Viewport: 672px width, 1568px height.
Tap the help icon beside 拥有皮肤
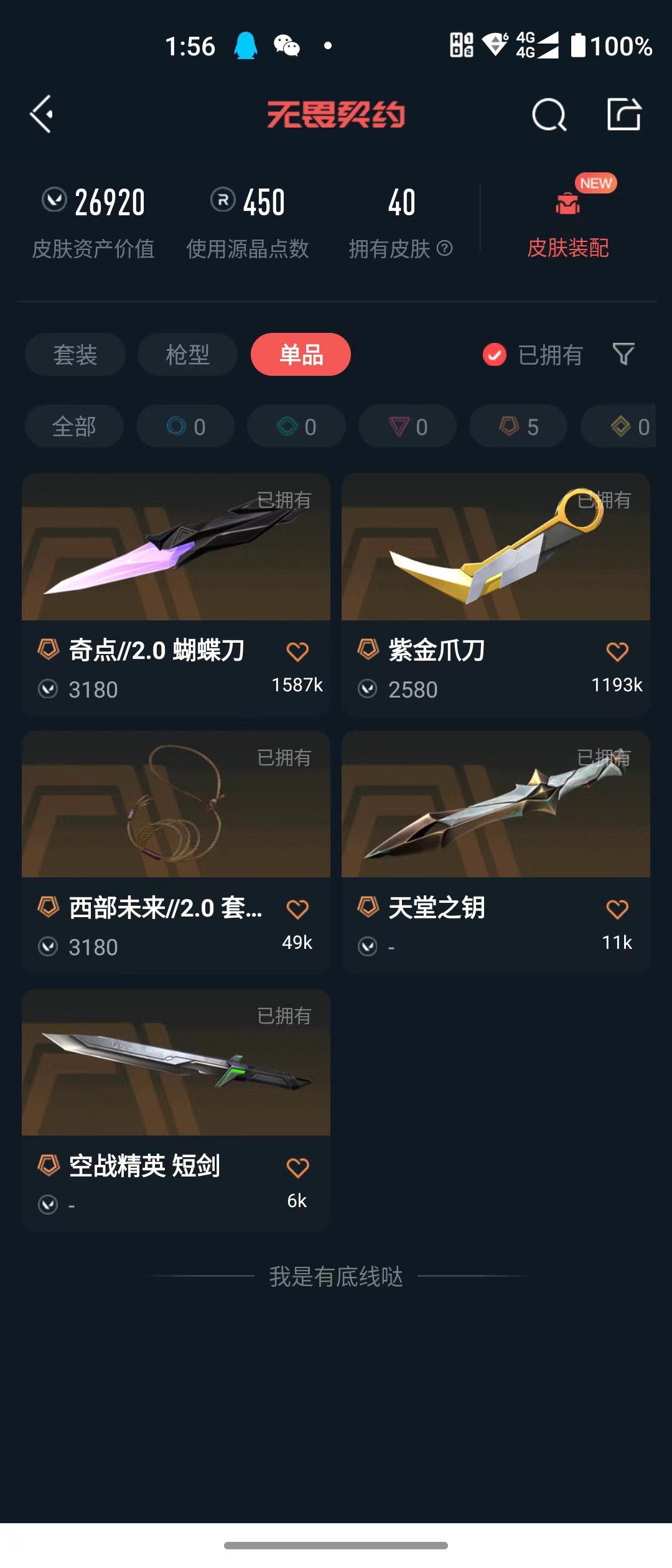pyautogui.click(x=444, y=248)
